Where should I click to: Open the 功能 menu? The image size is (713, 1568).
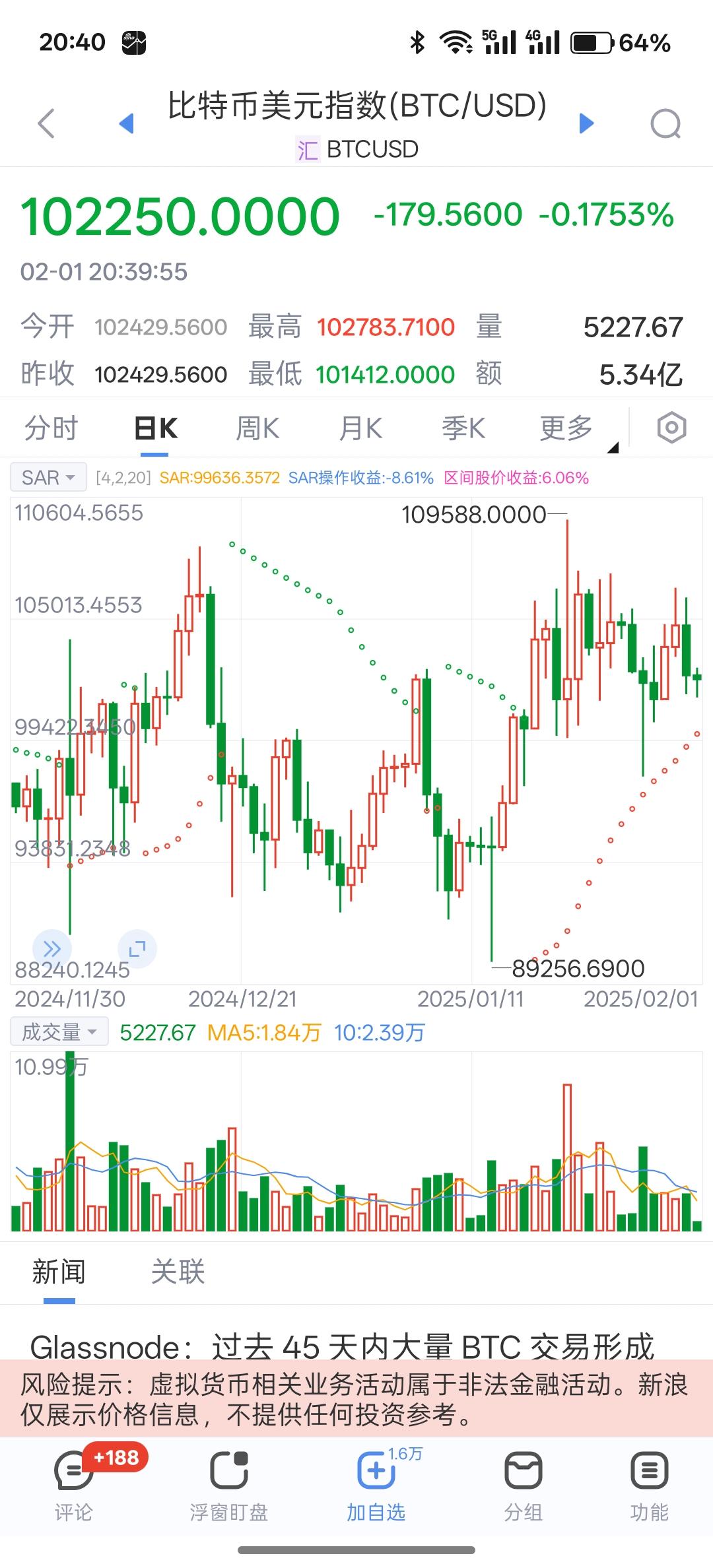649,1484
